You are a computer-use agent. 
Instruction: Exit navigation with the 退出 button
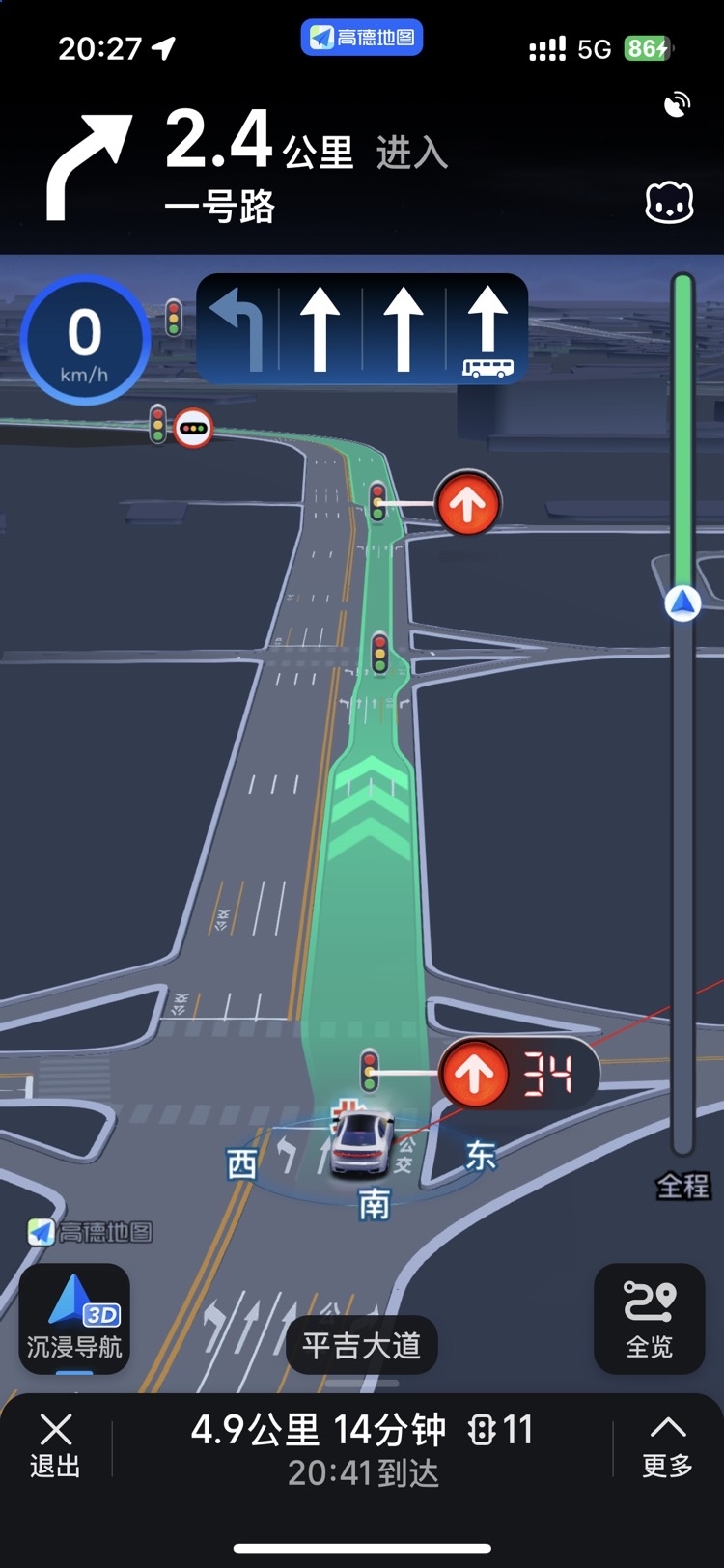tap(55, 1444)
